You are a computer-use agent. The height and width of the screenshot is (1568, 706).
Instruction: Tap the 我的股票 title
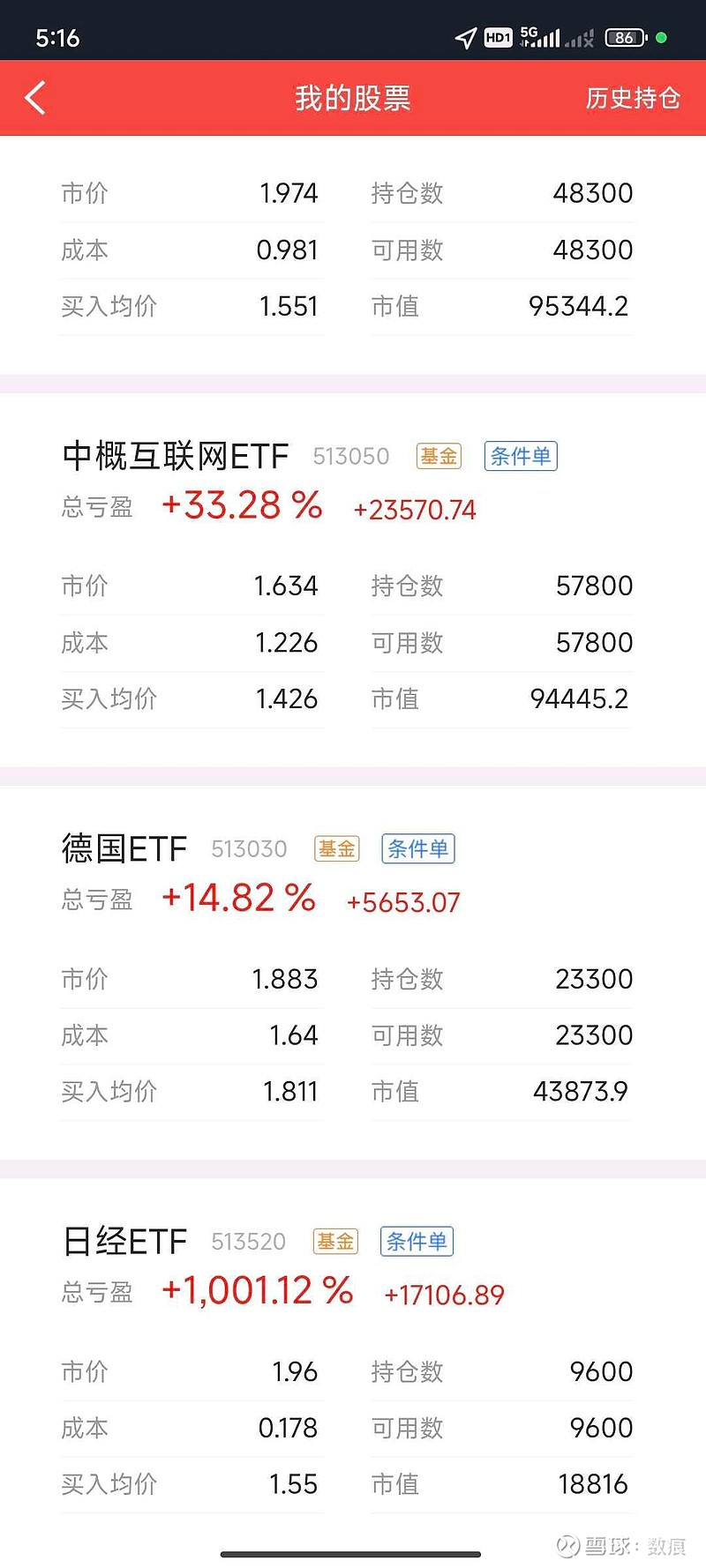pyautogui.click(x=351, y=98)
